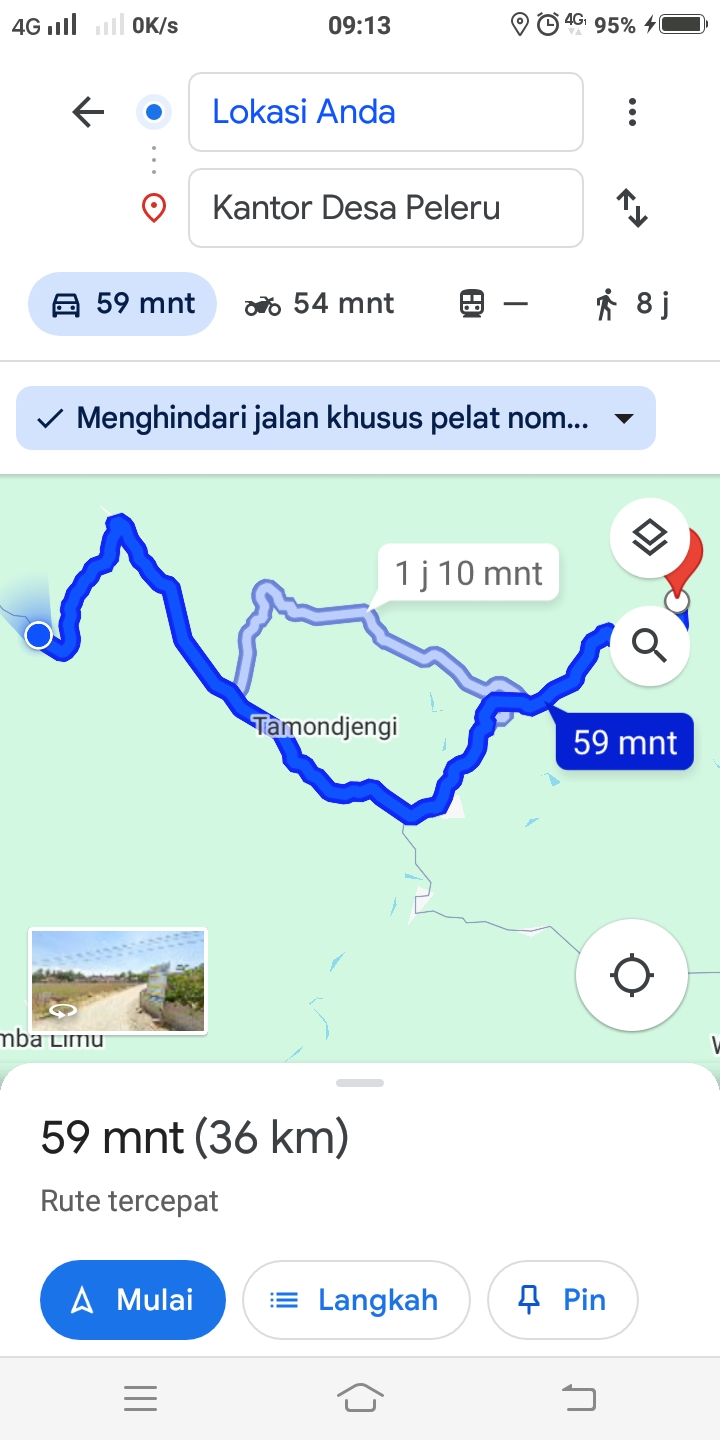Open the map layers button

tap(650, 539)
